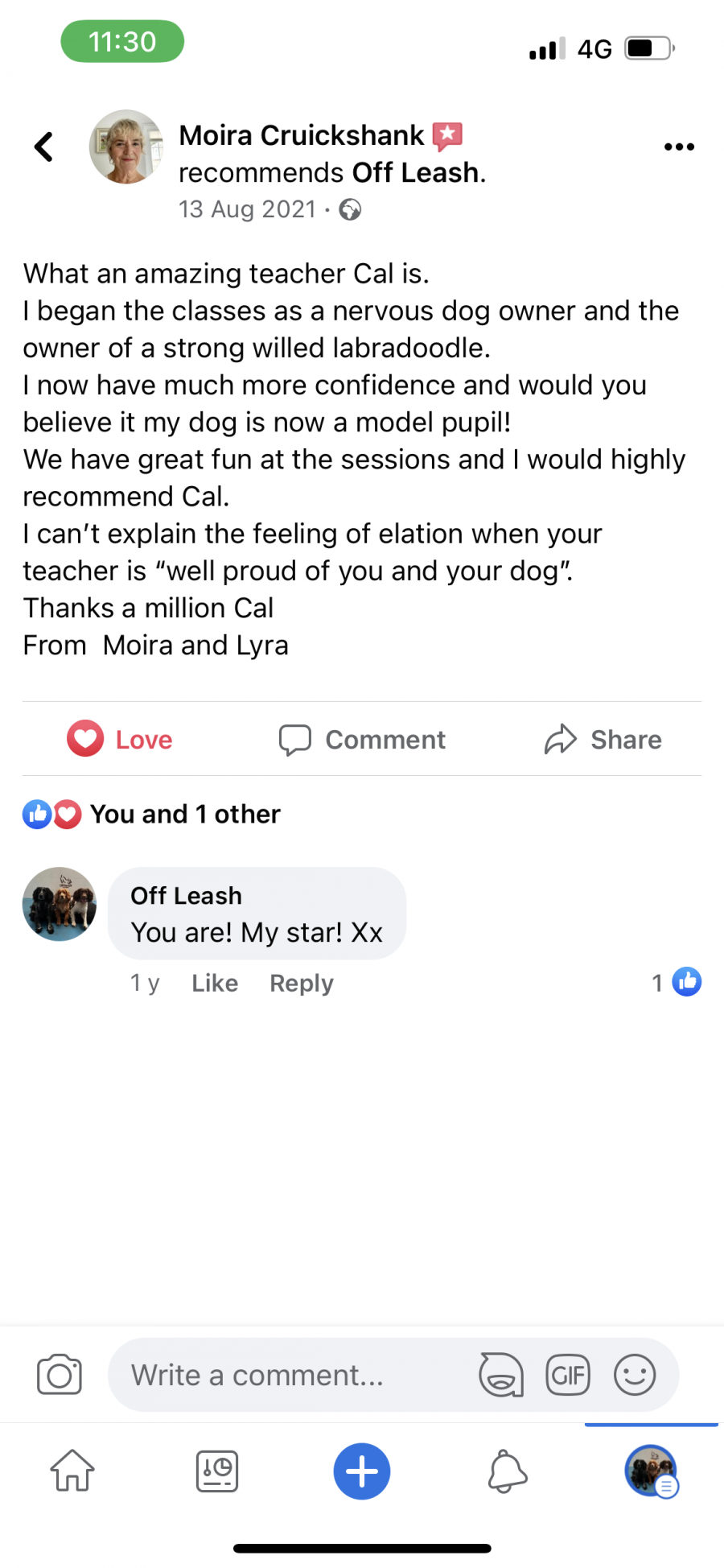Share this recommendation post
The image size is (724, 1568).
[603, 739]
